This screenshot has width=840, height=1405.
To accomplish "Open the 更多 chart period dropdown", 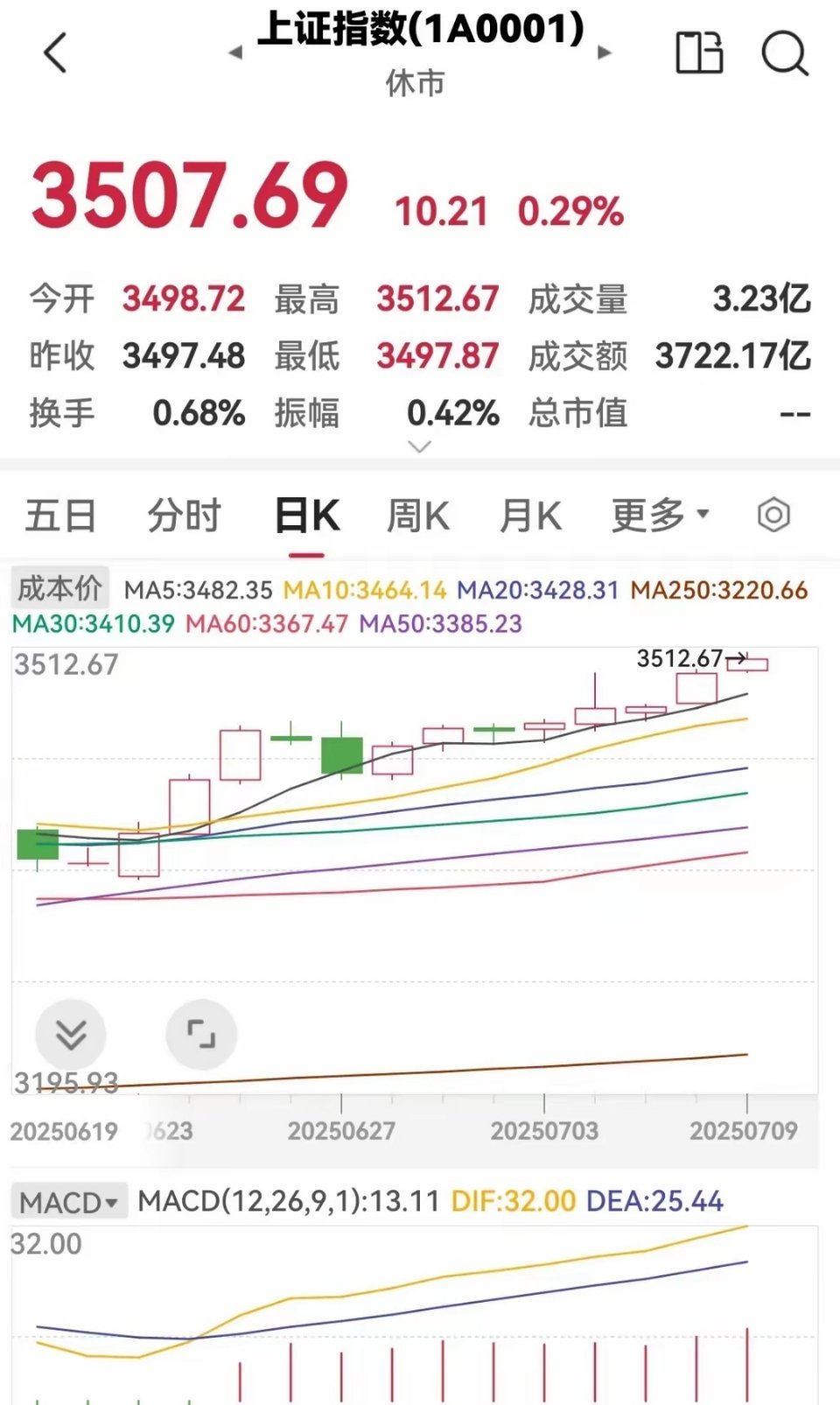I will [x=661, y=515].
